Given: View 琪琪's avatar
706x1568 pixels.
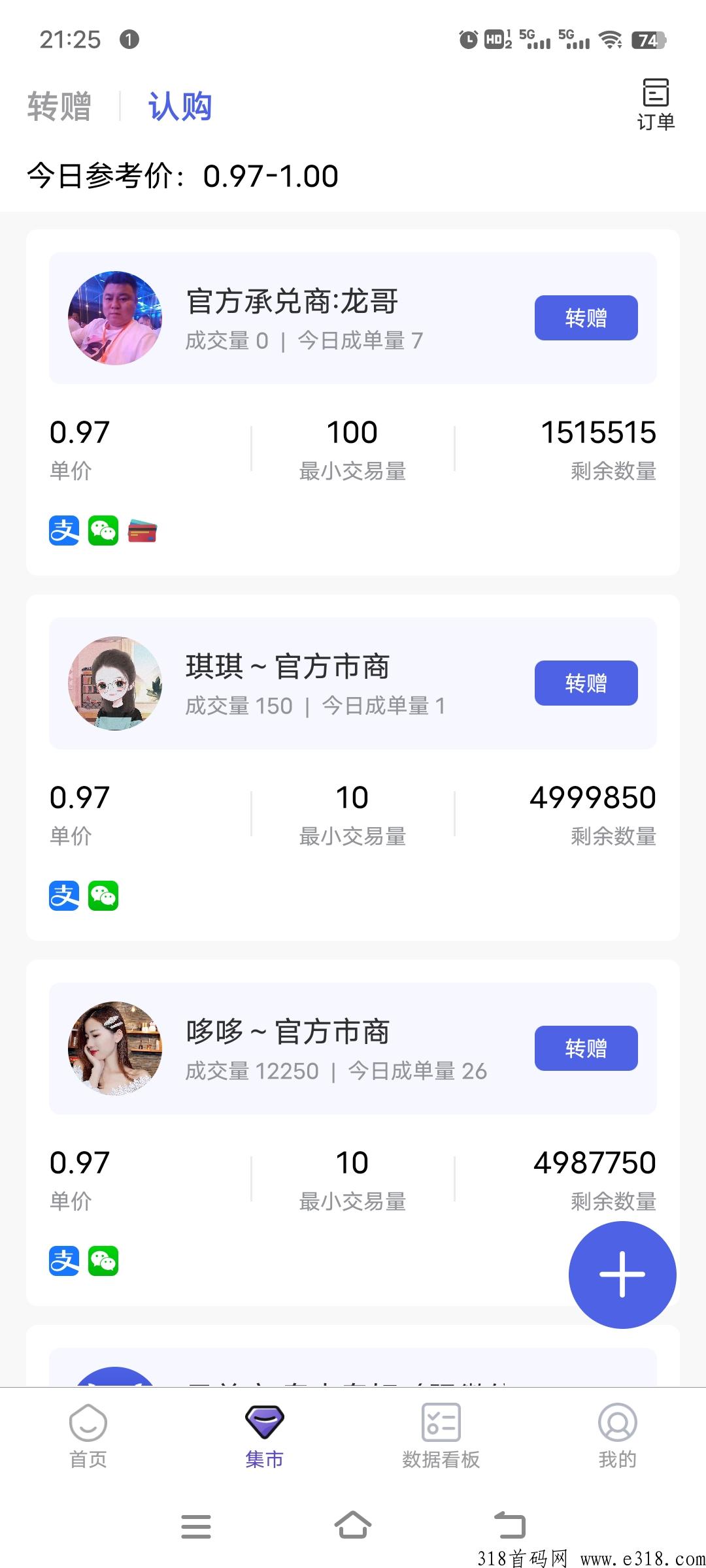Looking at the screenshot, I should coord(115,683).
